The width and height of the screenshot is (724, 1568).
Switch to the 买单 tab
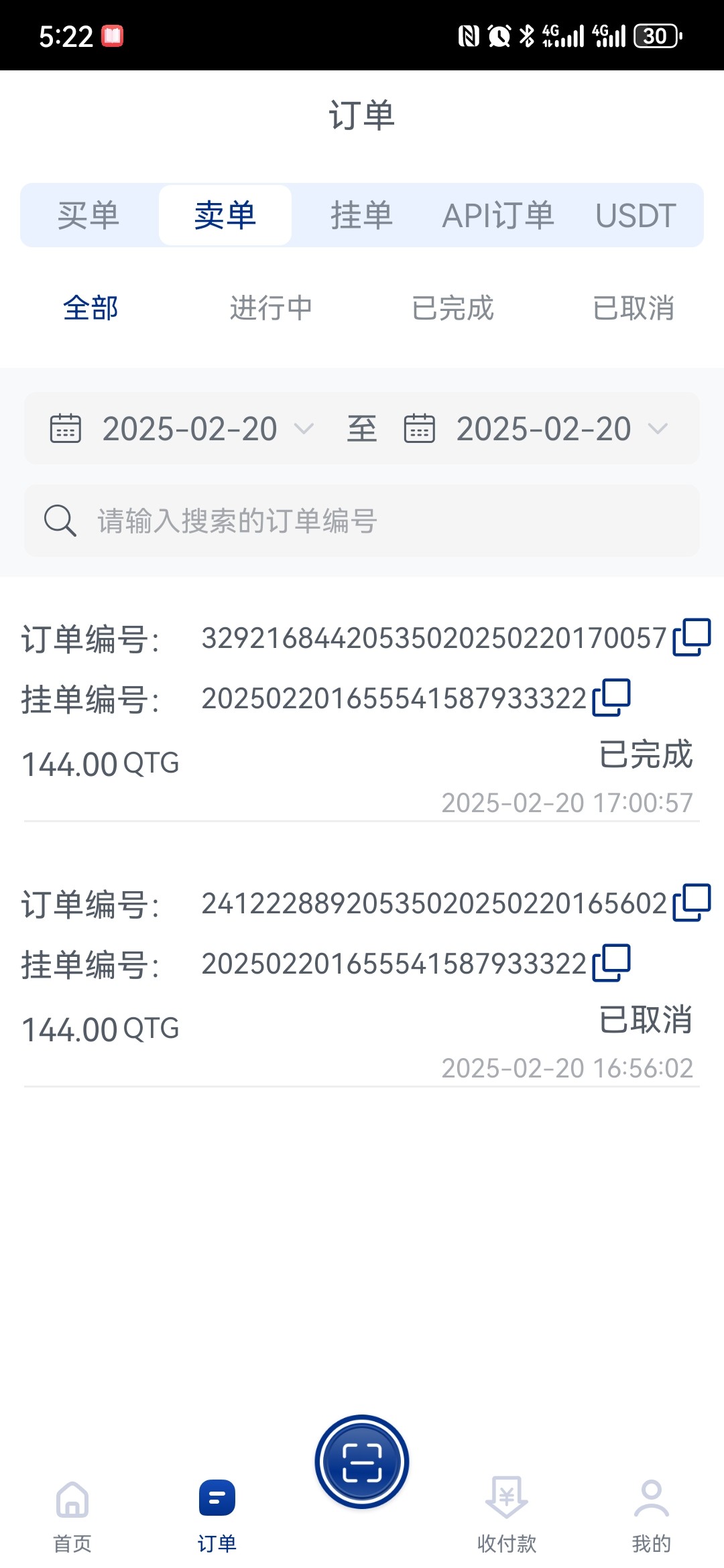coord(88,215)
